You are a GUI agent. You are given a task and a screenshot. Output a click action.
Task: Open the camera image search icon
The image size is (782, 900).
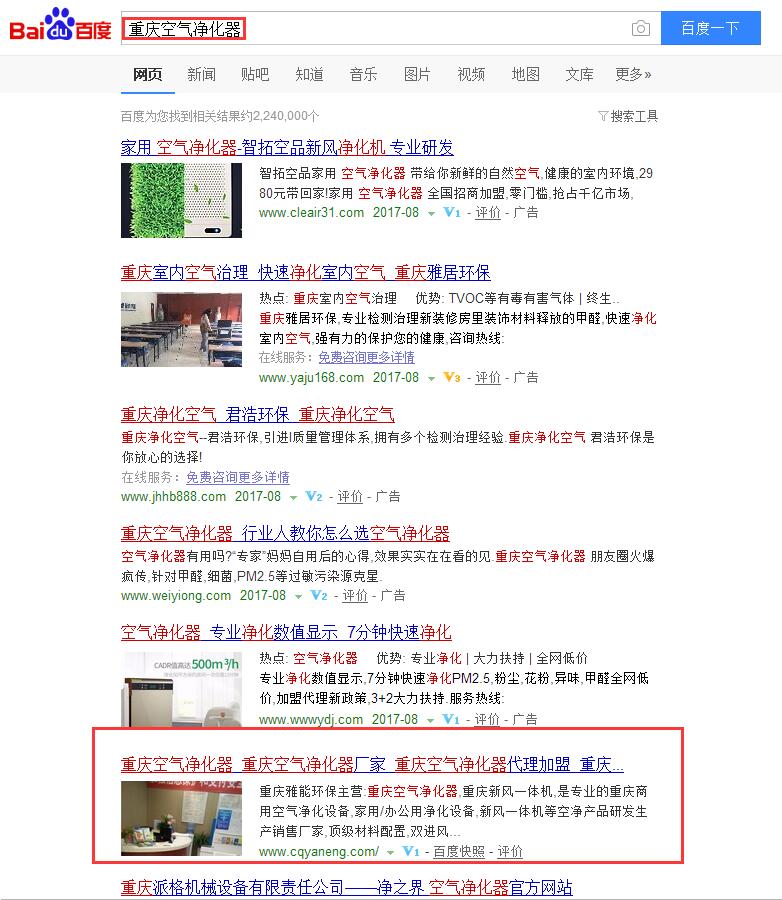click(641, 29)
